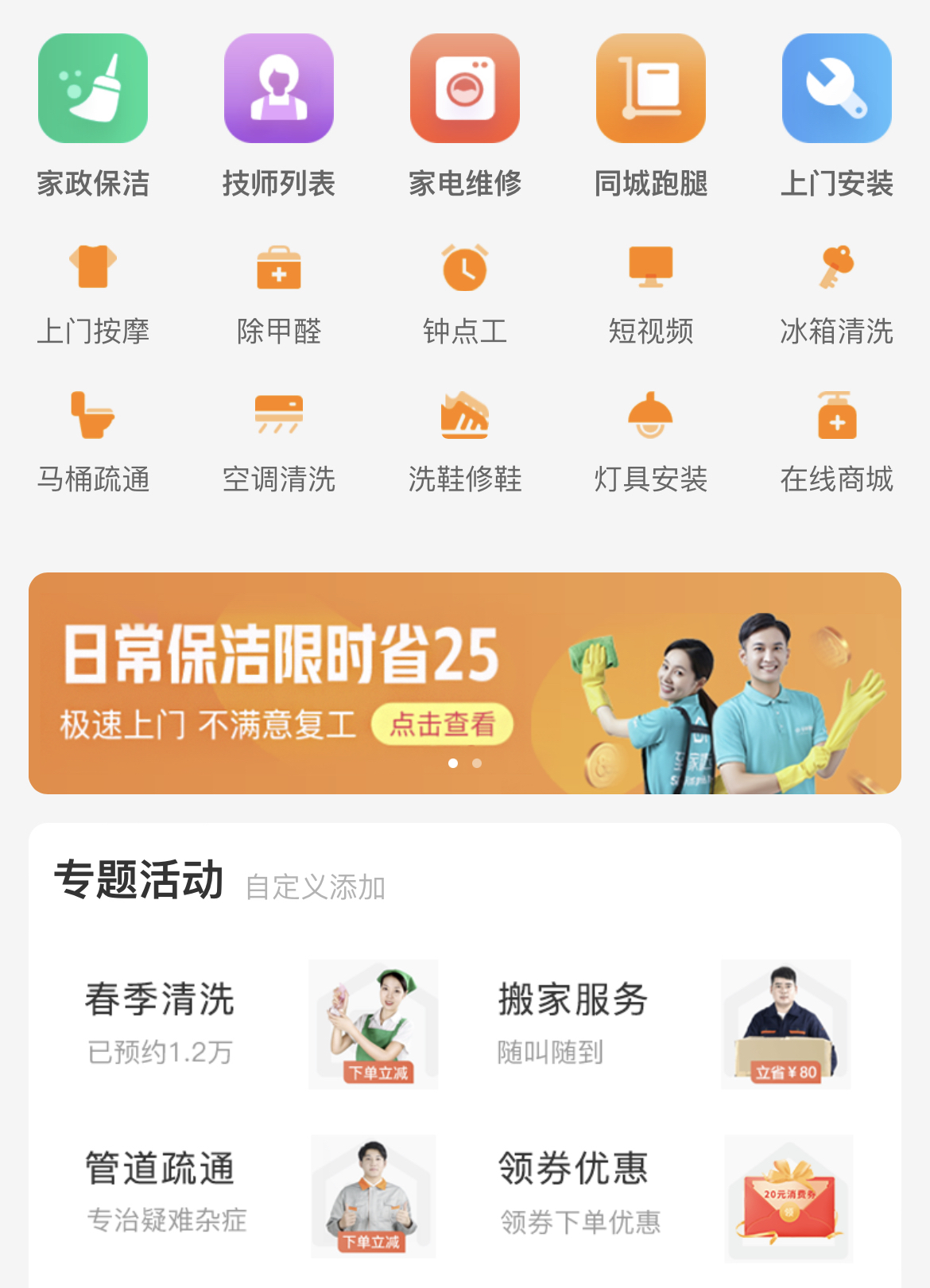
Task: Tap 点击查看 on the cleaning banner
Action: click(442, 724)
